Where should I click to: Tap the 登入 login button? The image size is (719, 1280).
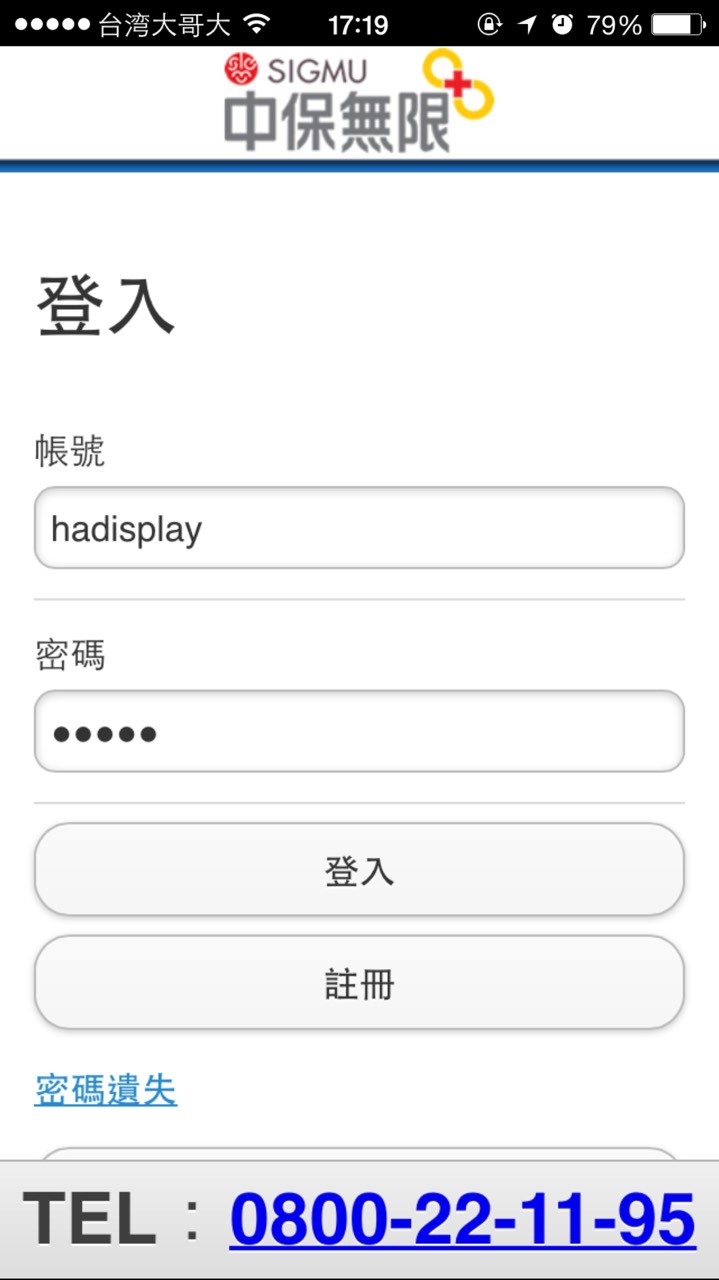359,870
